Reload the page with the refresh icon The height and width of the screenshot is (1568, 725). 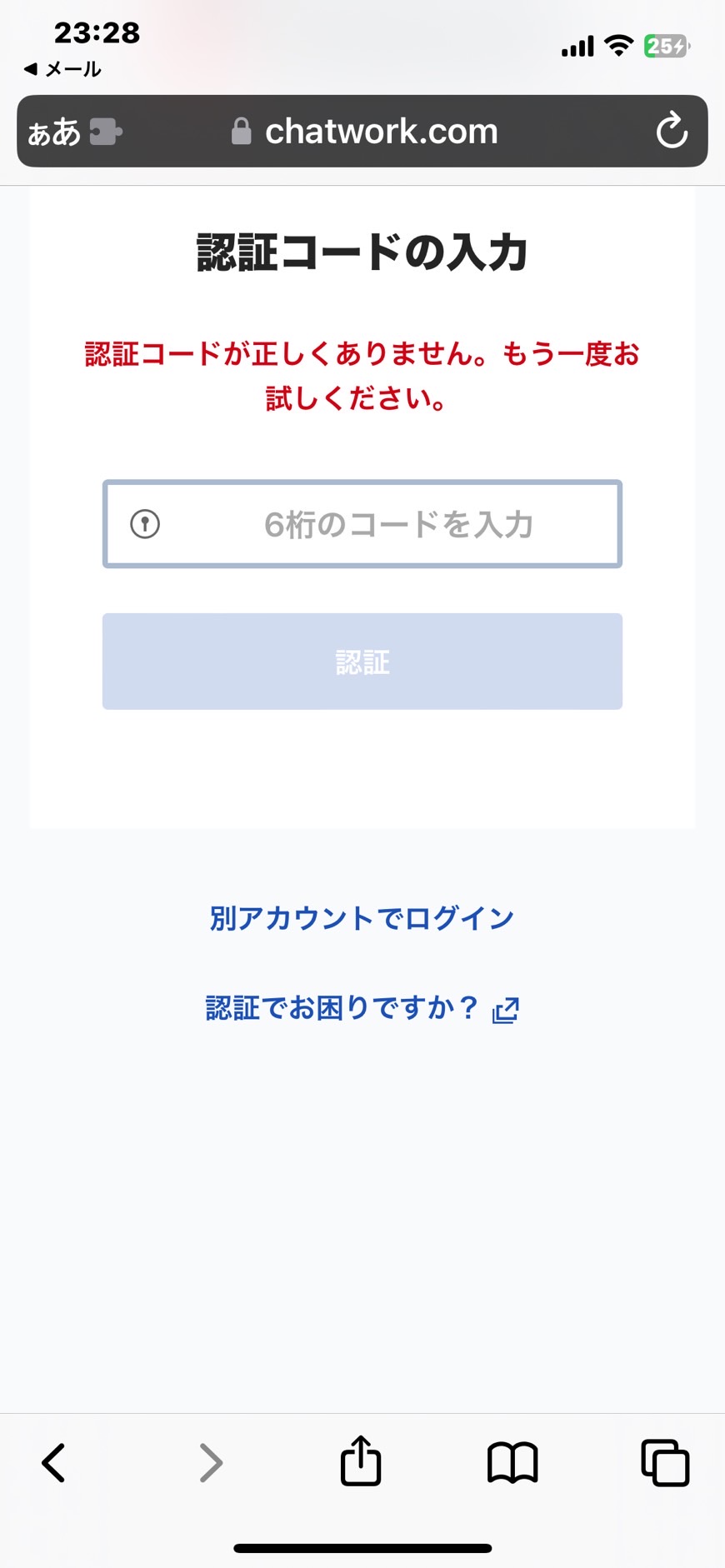click(x=671, y=131)
